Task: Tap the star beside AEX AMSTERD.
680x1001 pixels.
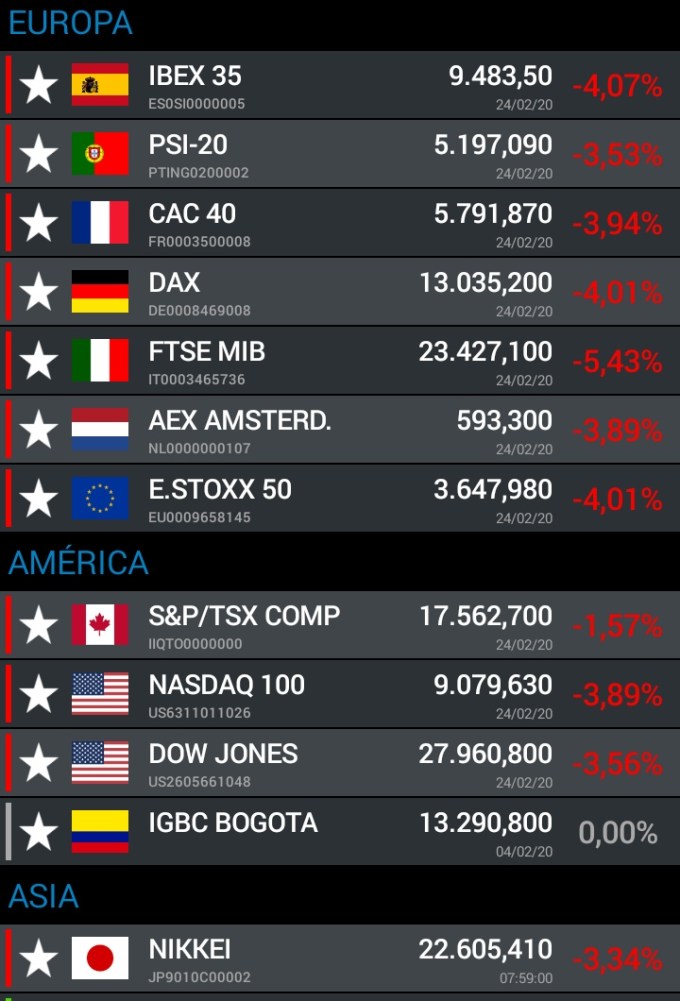Action: [x=39, y=430]
